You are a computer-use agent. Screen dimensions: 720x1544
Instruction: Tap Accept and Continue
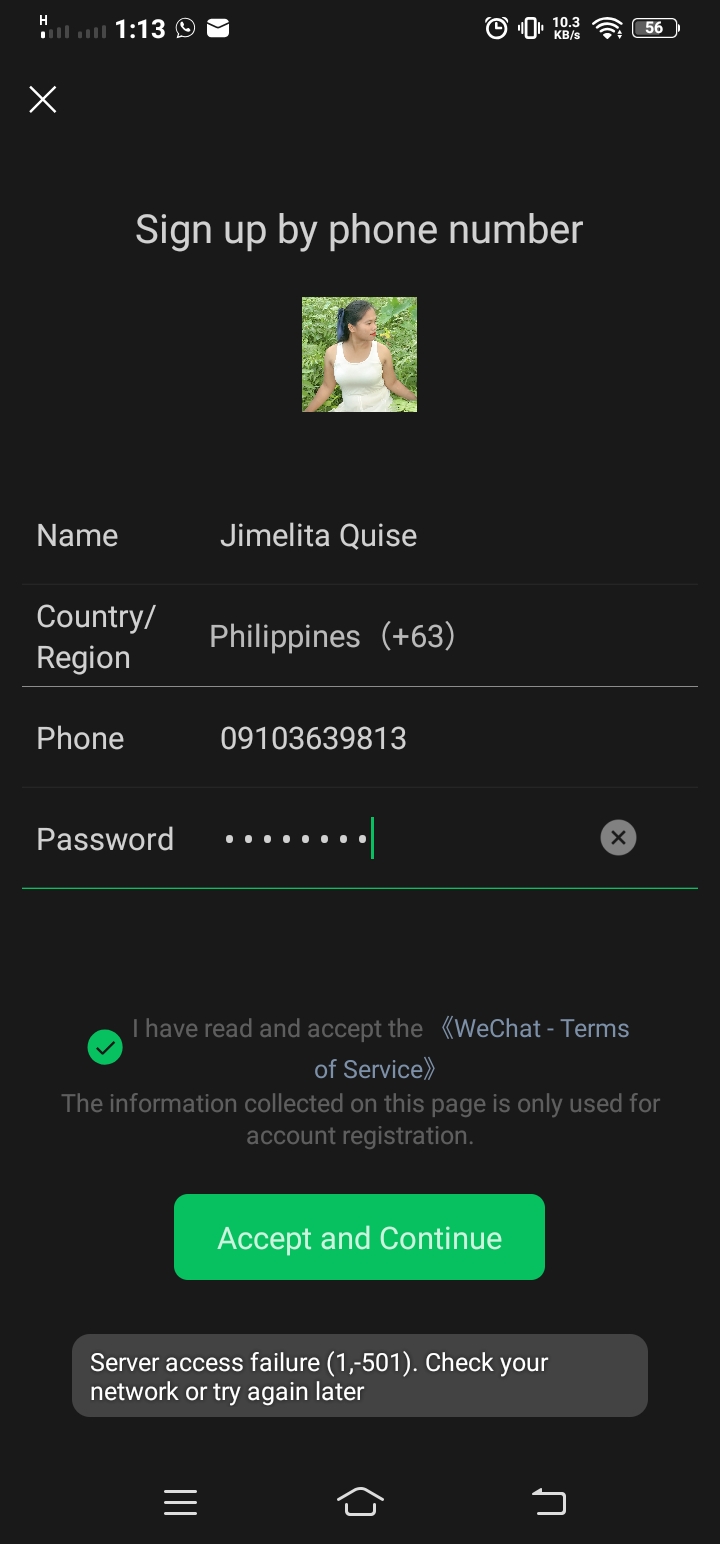pyautogui.click(x=360, y=1237)
